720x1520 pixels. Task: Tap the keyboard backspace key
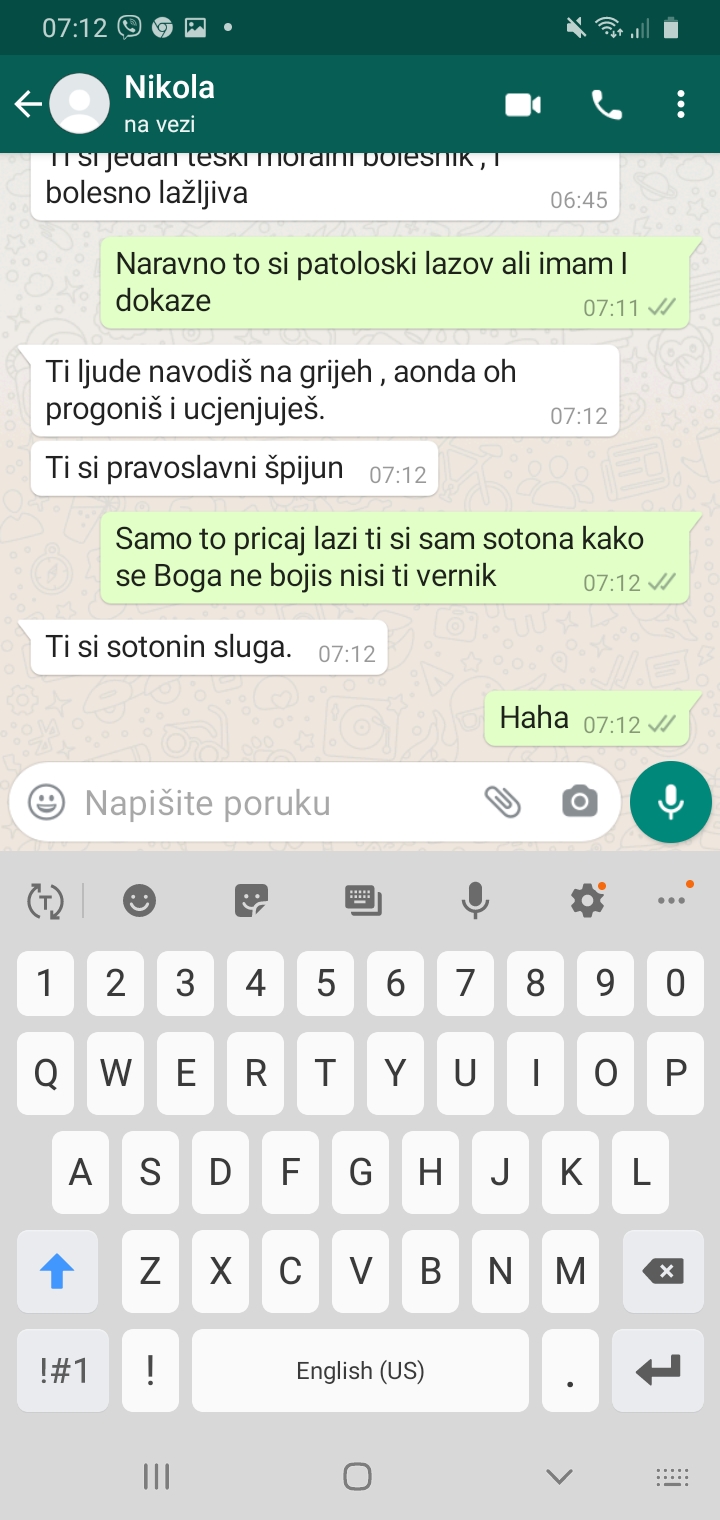pos(662,1271)
